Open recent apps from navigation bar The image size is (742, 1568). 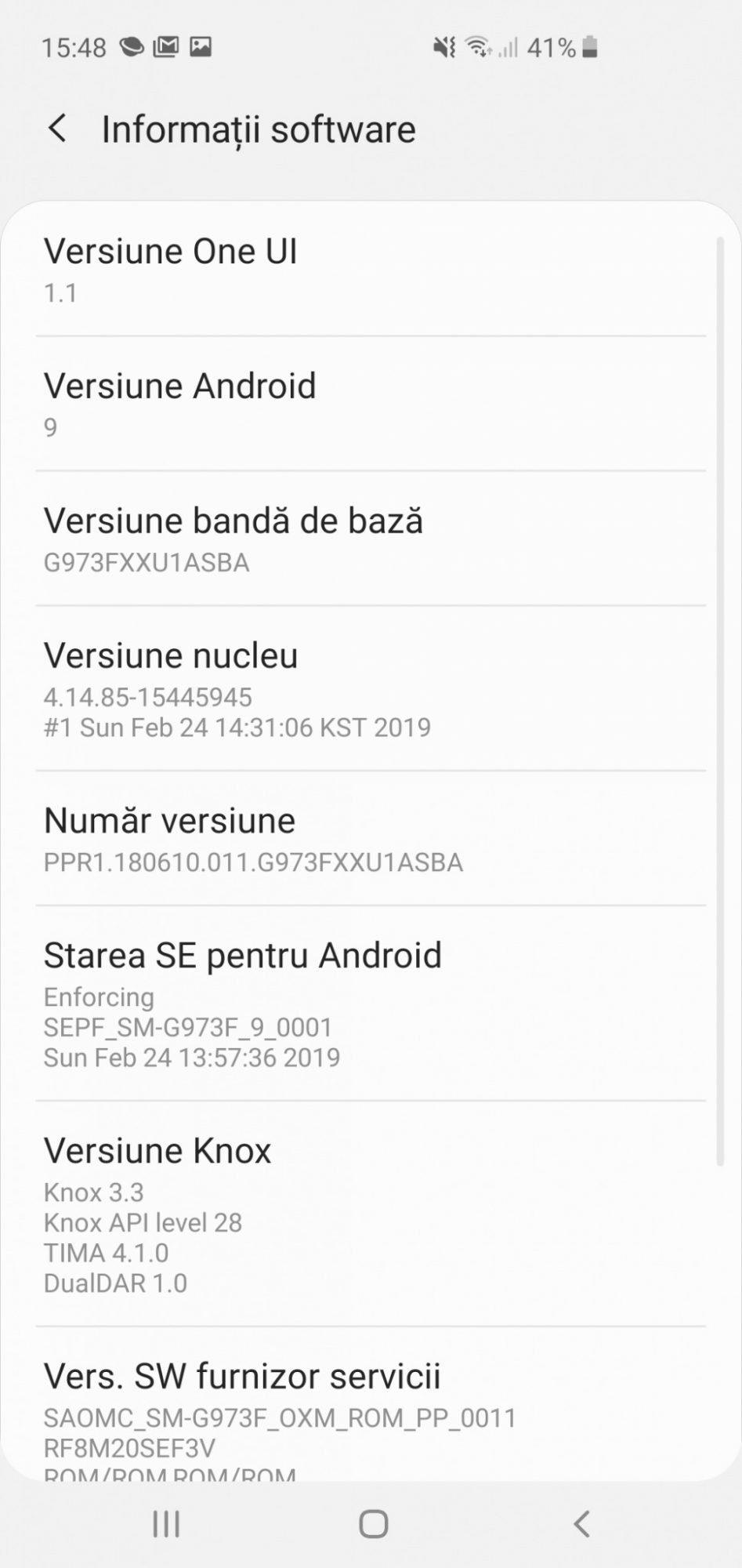coord(166,1524)
